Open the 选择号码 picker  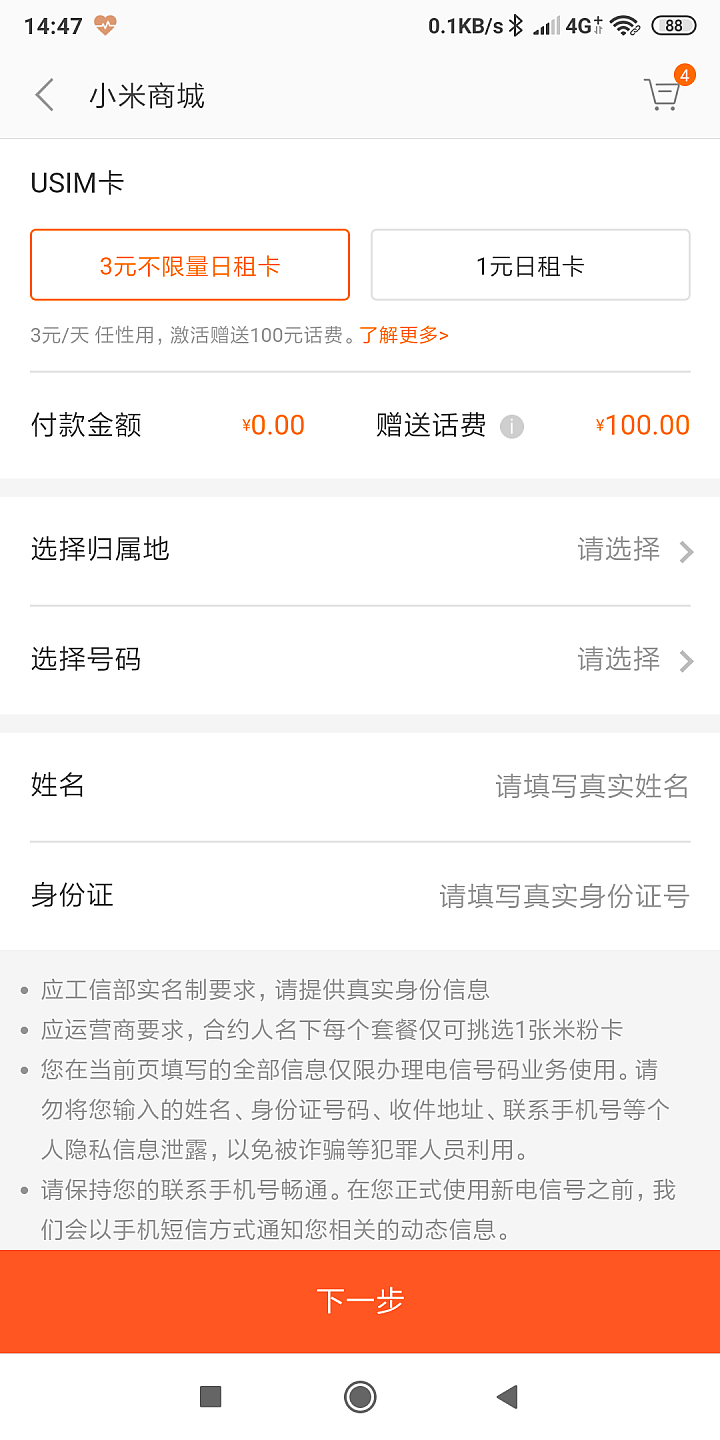pyautogui.click(x=360, y=660)
